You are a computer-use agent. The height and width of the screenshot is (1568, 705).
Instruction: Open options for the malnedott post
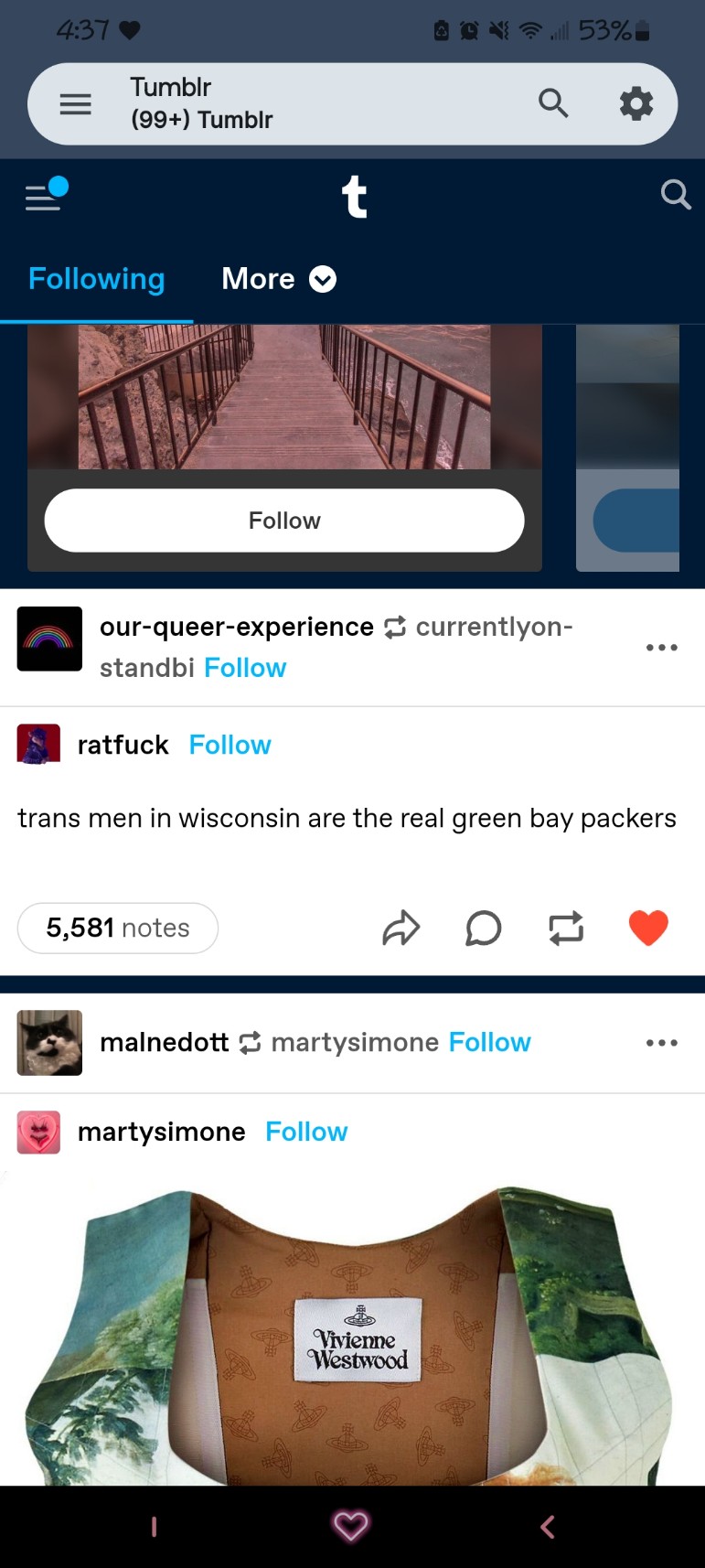pyautogui.click(x=661, y=1043)
